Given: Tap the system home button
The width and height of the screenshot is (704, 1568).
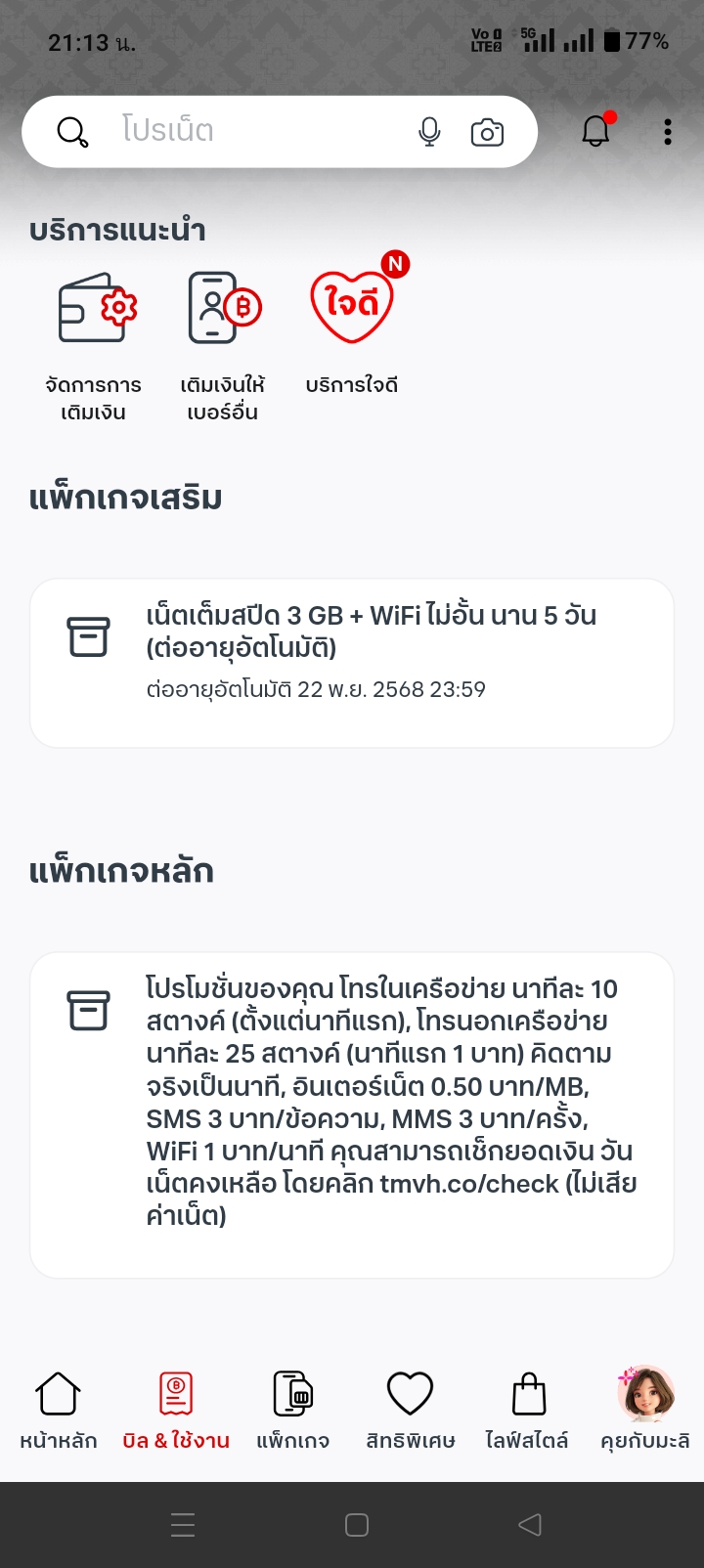Looking at the screenshot, I should point(357,1525).
